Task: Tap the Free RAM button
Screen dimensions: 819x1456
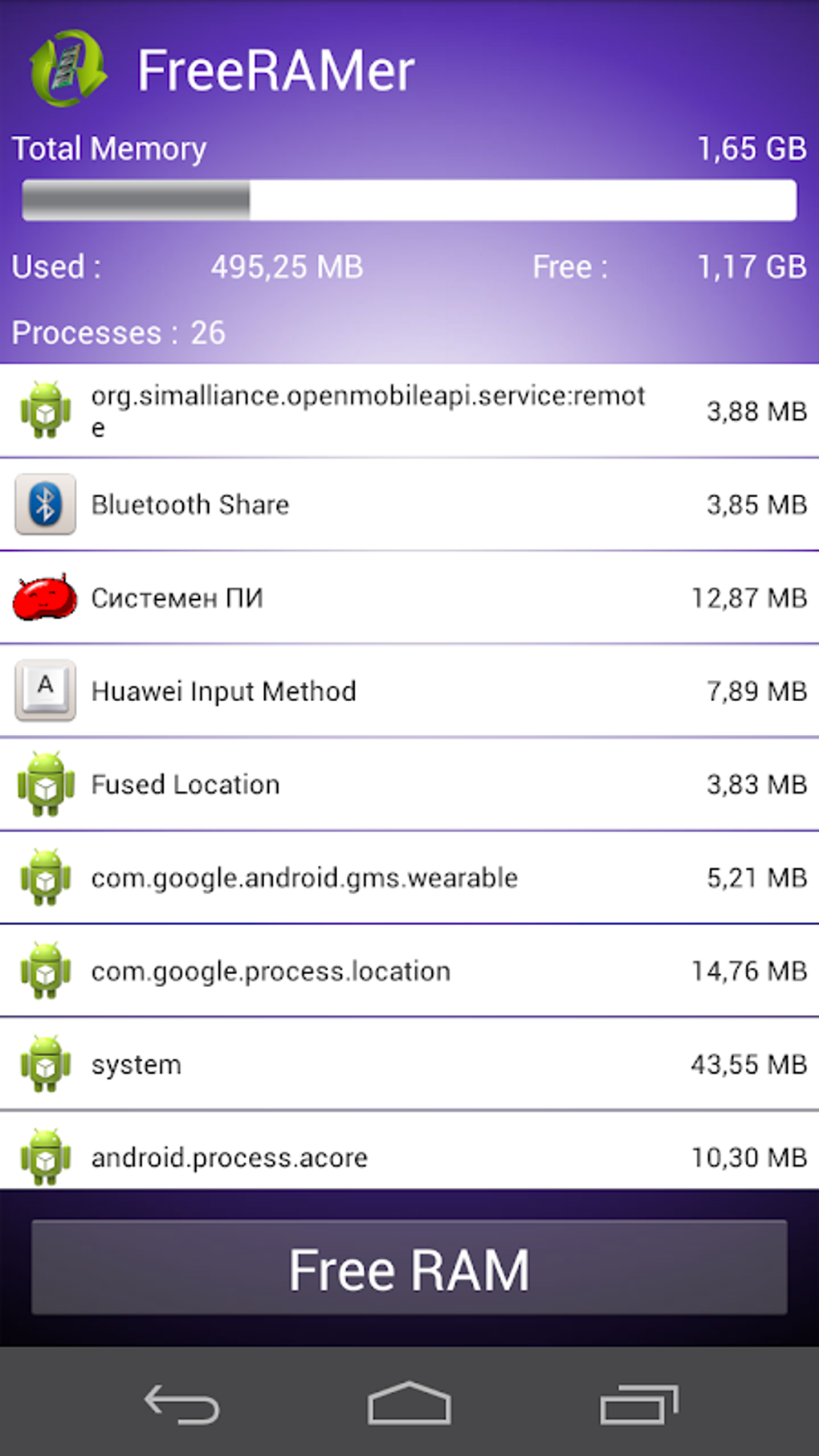Action: 409,1267
